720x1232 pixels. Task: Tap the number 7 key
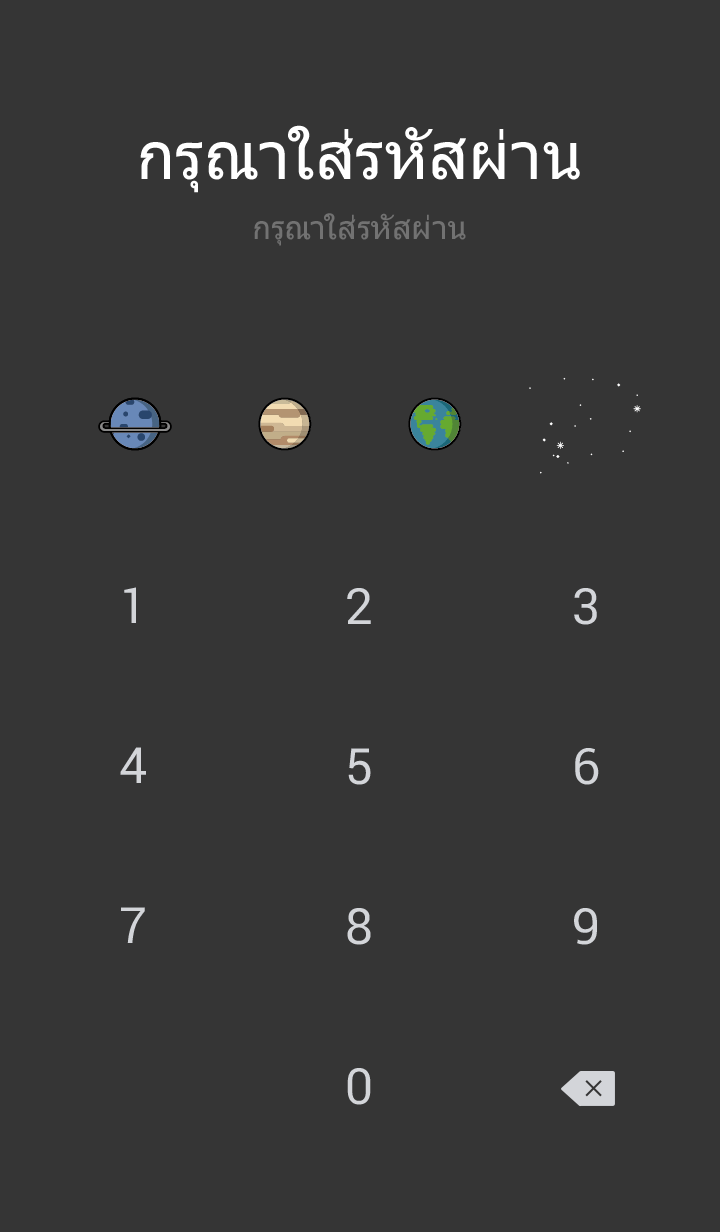132,927
